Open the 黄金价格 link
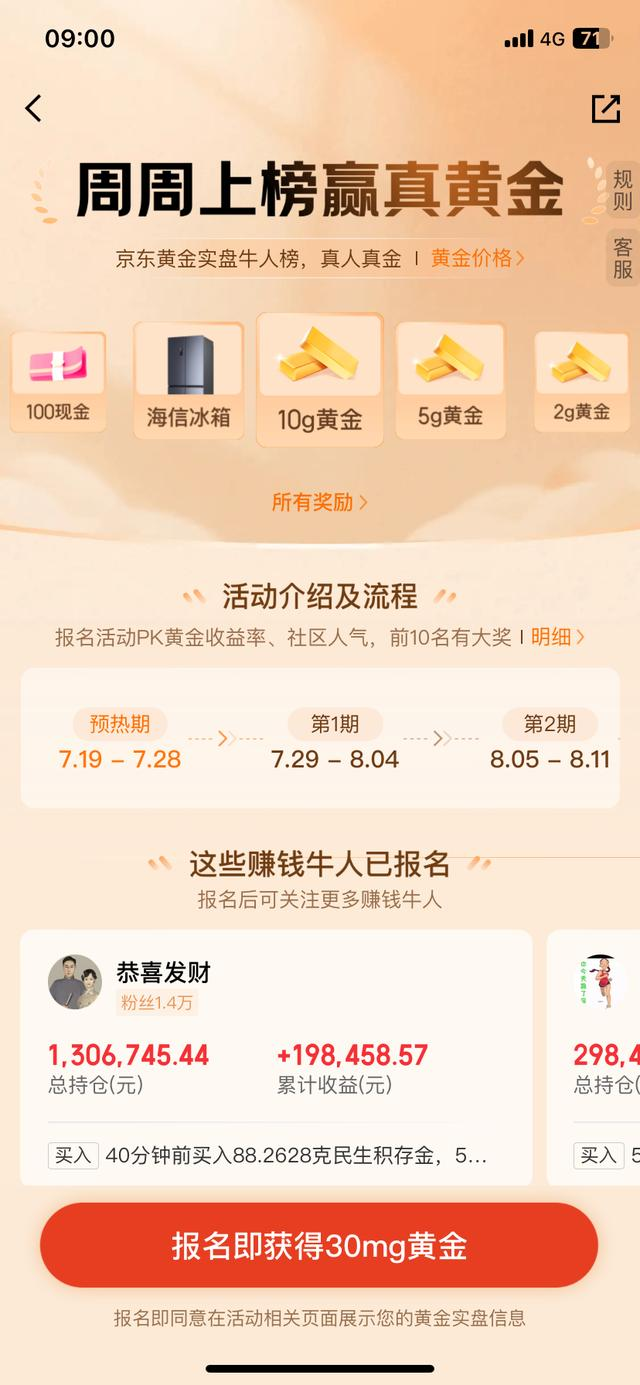 click(x=478, y=258)
